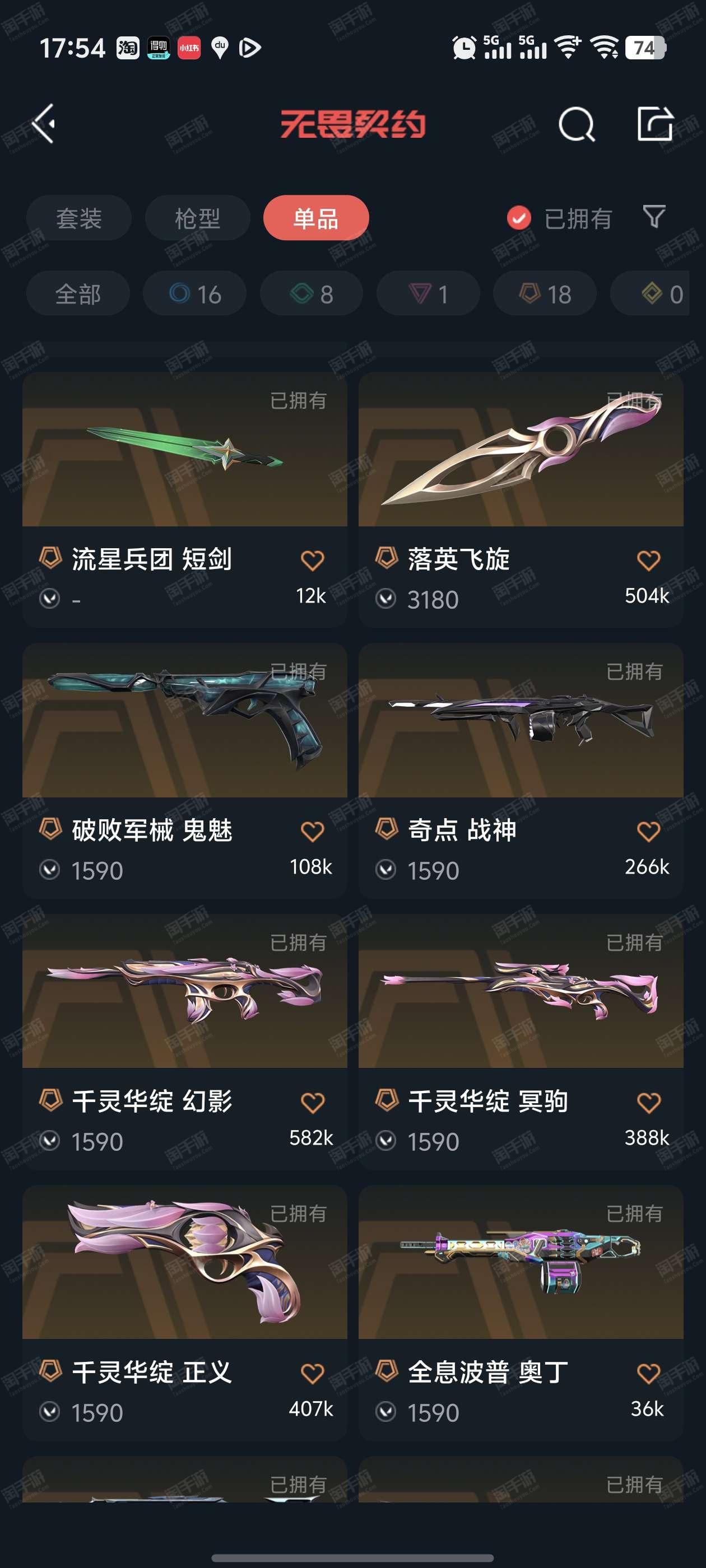Filter by the rarity chip showing 8
The width and height of the screenshot is (706, 1568).
click(x=312, y=293)
